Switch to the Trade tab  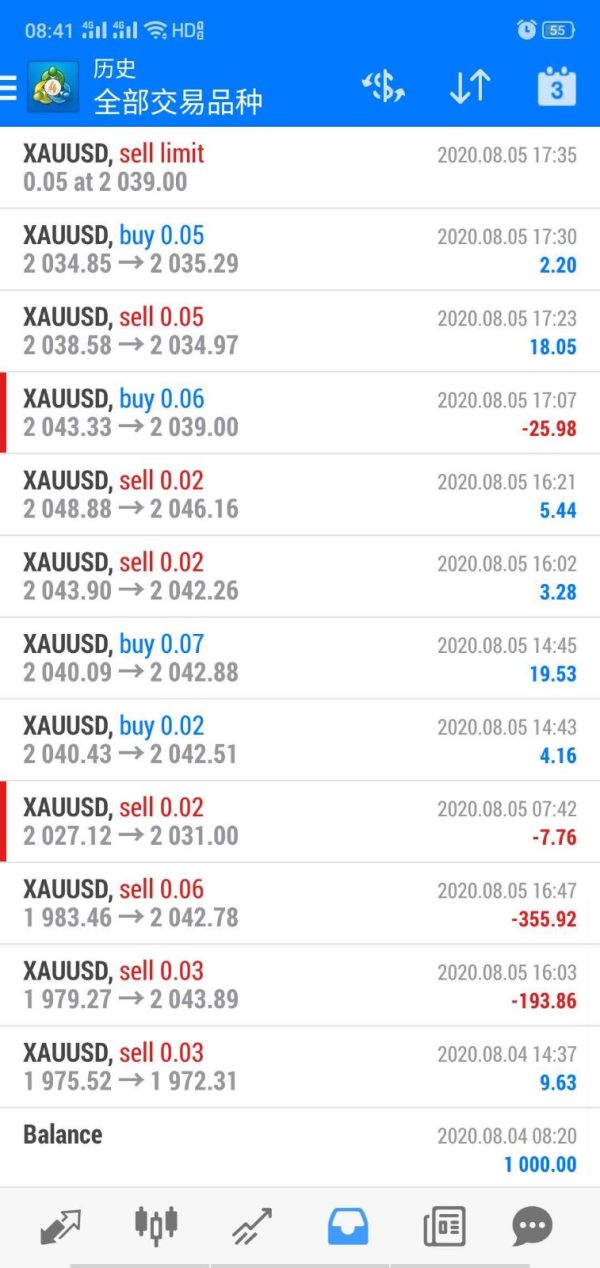[252, 1225]
